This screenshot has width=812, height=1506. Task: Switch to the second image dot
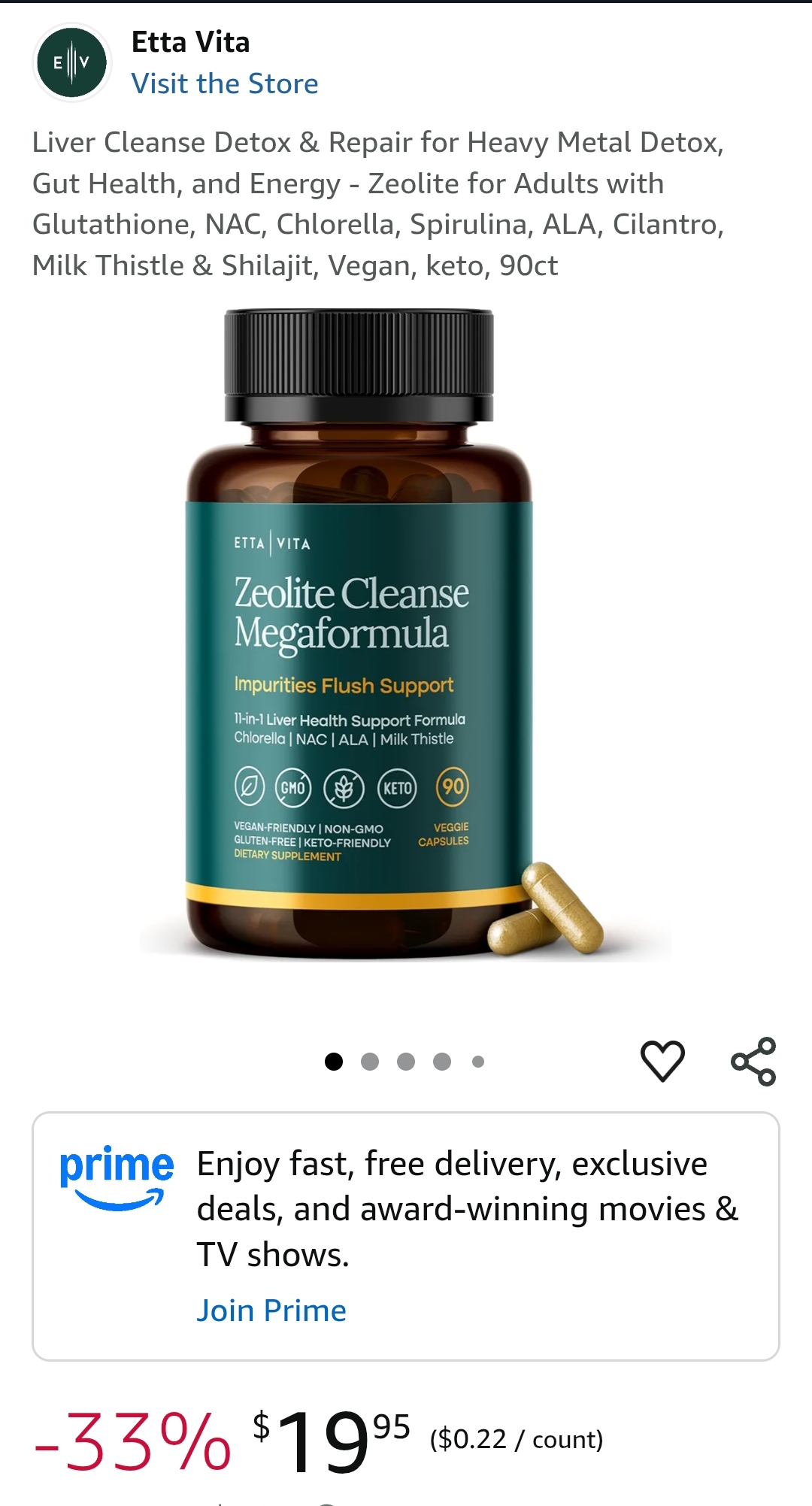(x=369, y=1061)
